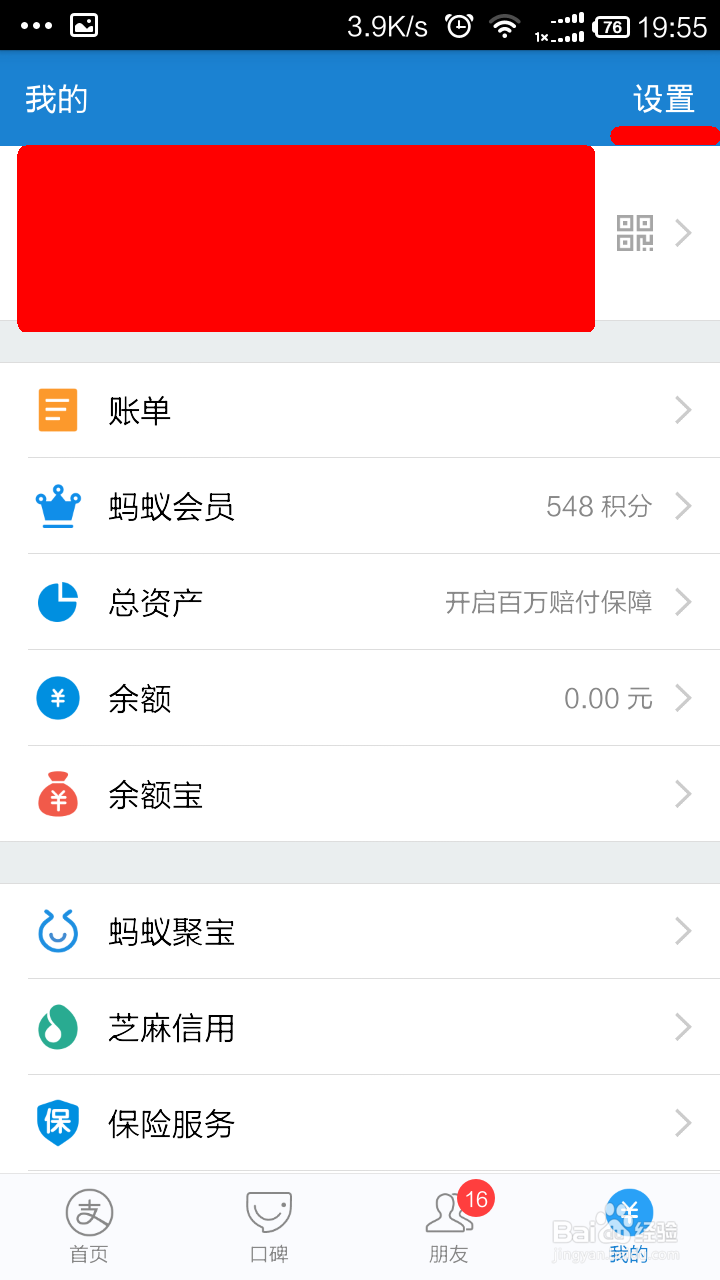Open the red money bag icon for 余额宝
The image size is (720, 1280).
click(58, 794)
